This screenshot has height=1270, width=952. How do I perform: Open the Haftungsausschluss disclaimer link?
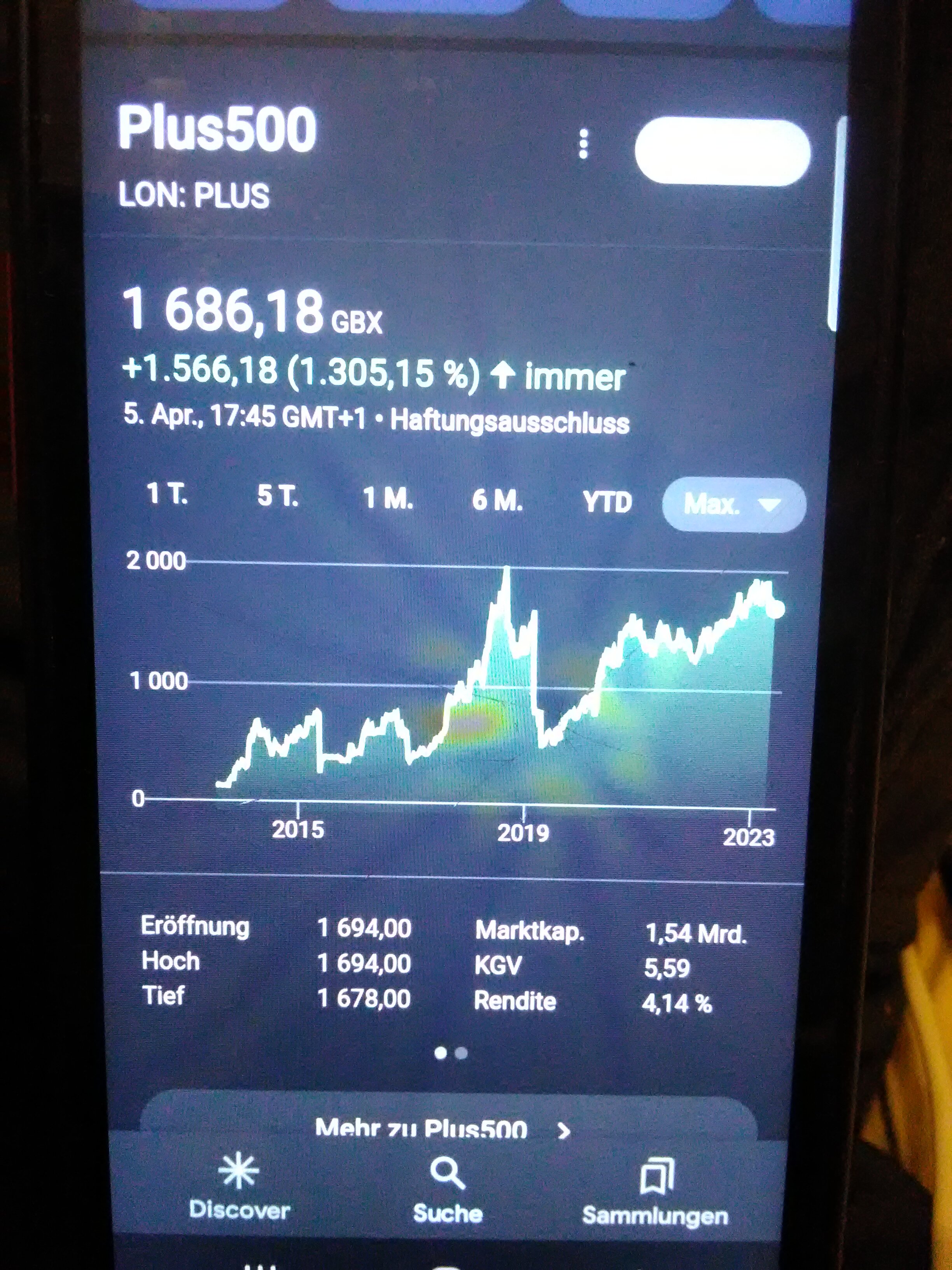tap(509, 422)
